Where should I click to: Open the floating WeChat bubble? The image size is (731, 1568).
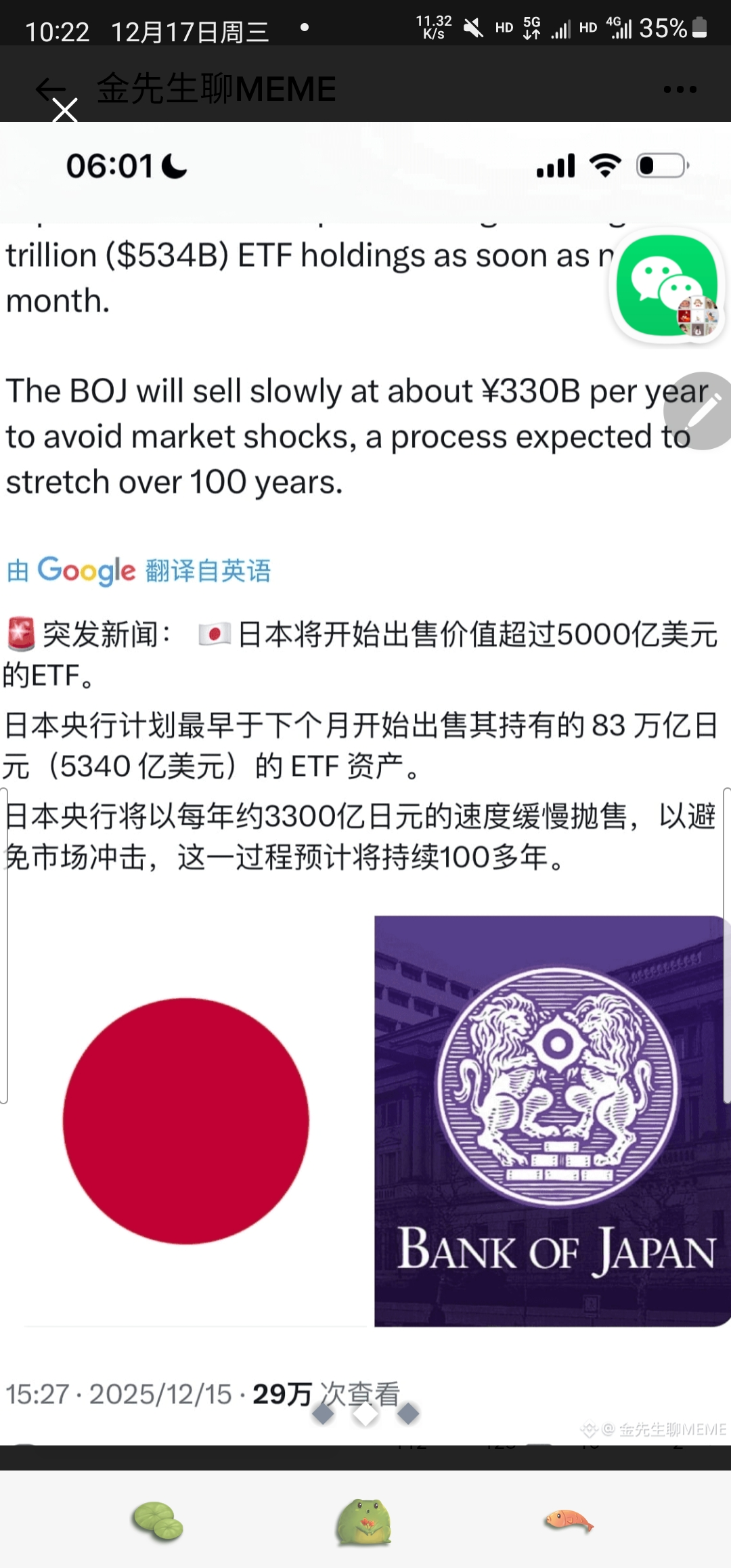[x=667, y=285]
